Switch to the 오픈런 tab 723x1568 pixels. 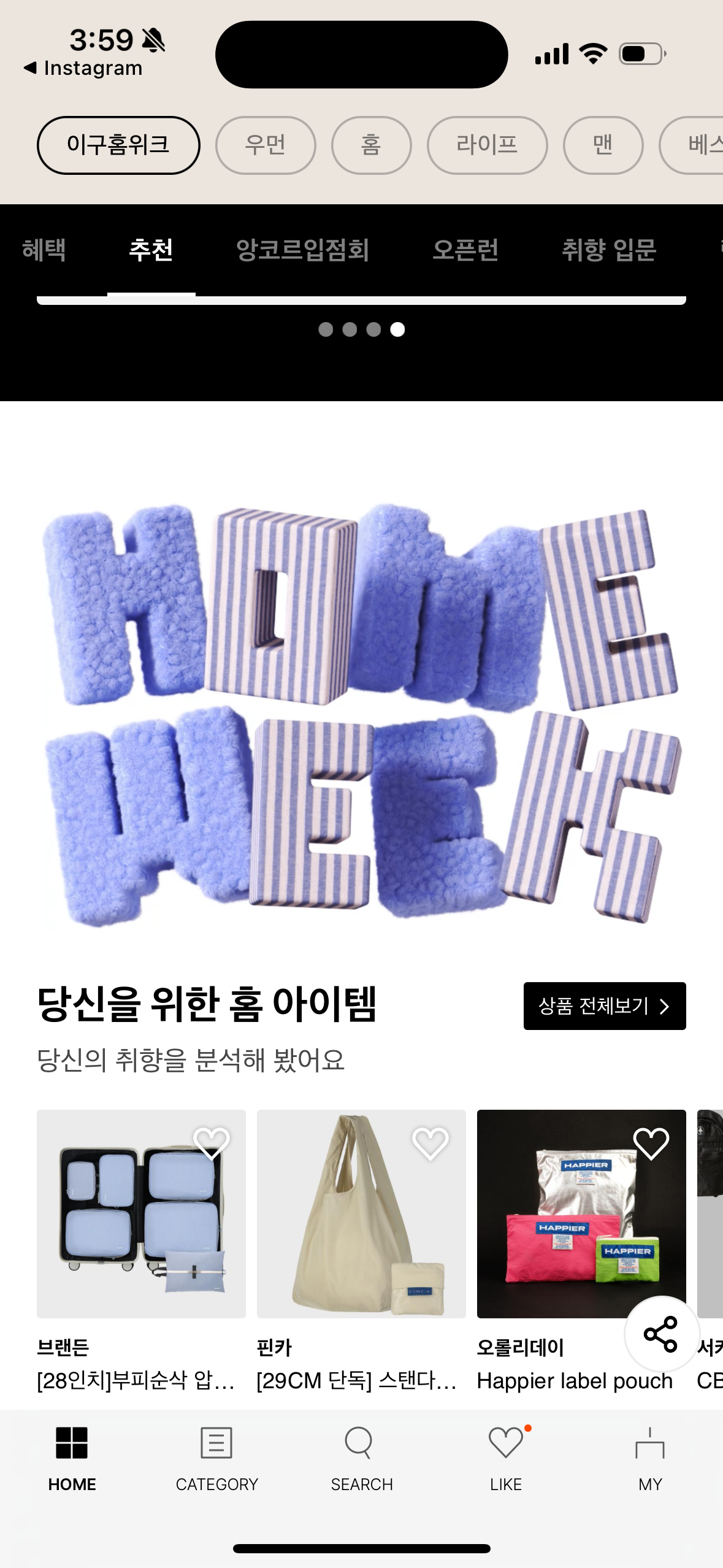(465, 250)
